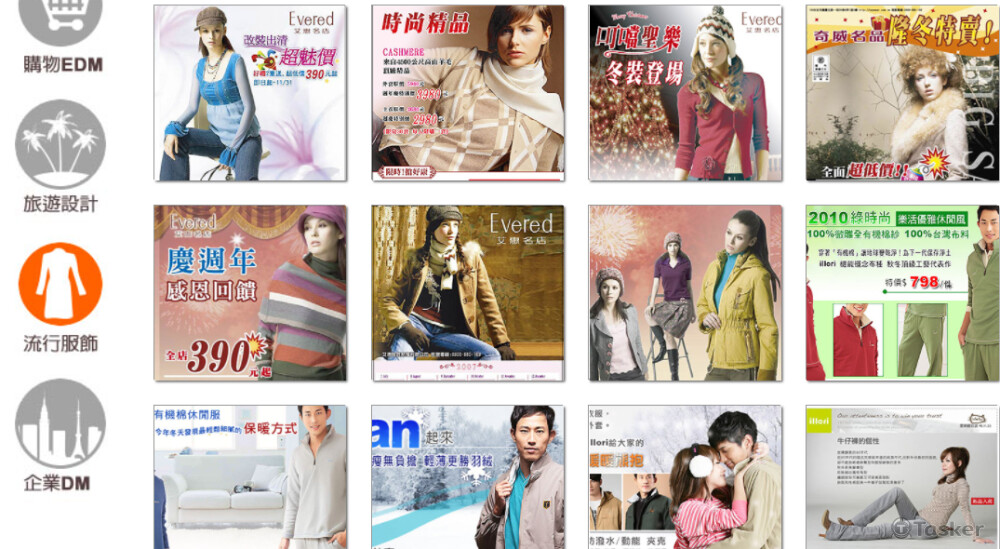Open the Evered 超魅價 390 design thumbnail
The width and height of the screenshot is (1000, 549).
pos(250,93)
